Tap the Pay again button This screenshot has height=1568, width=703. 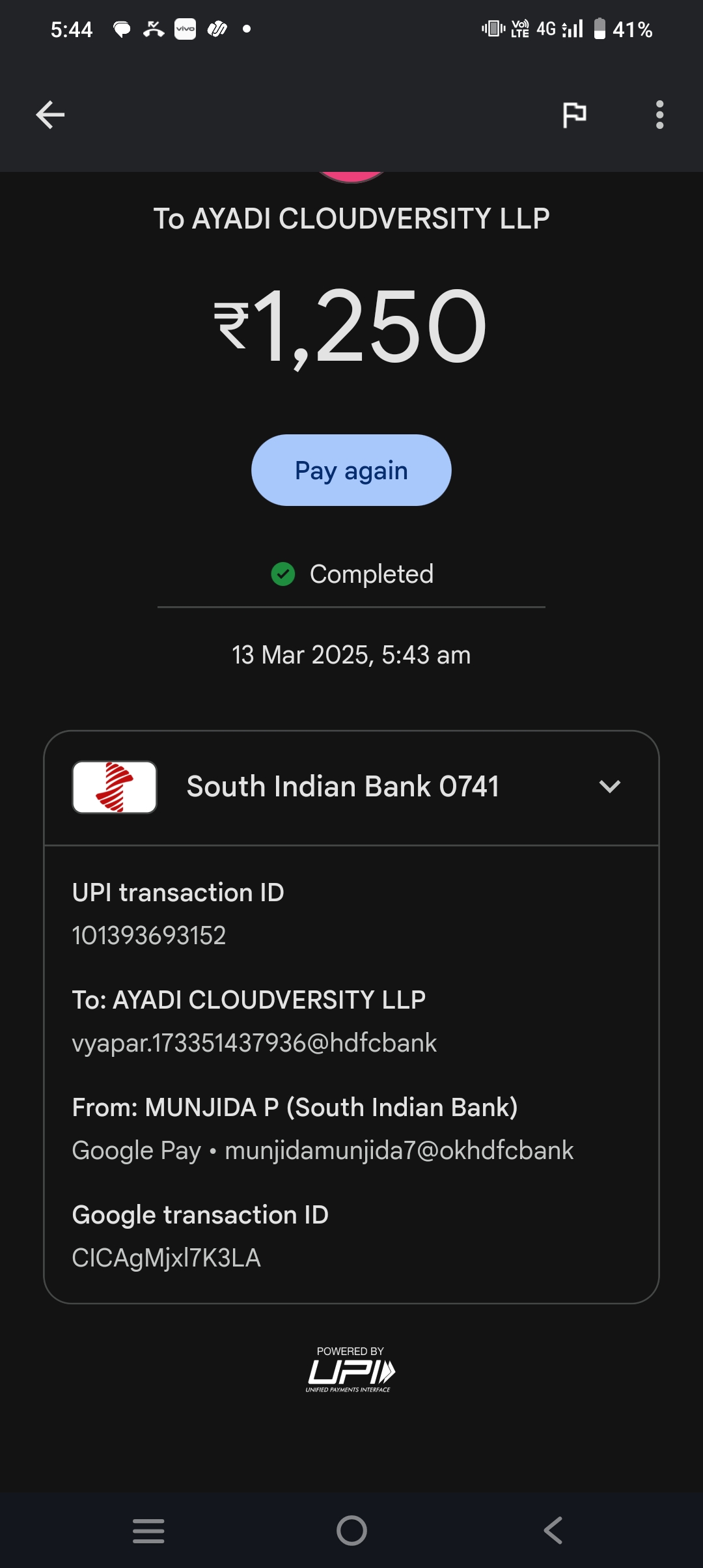351,470
